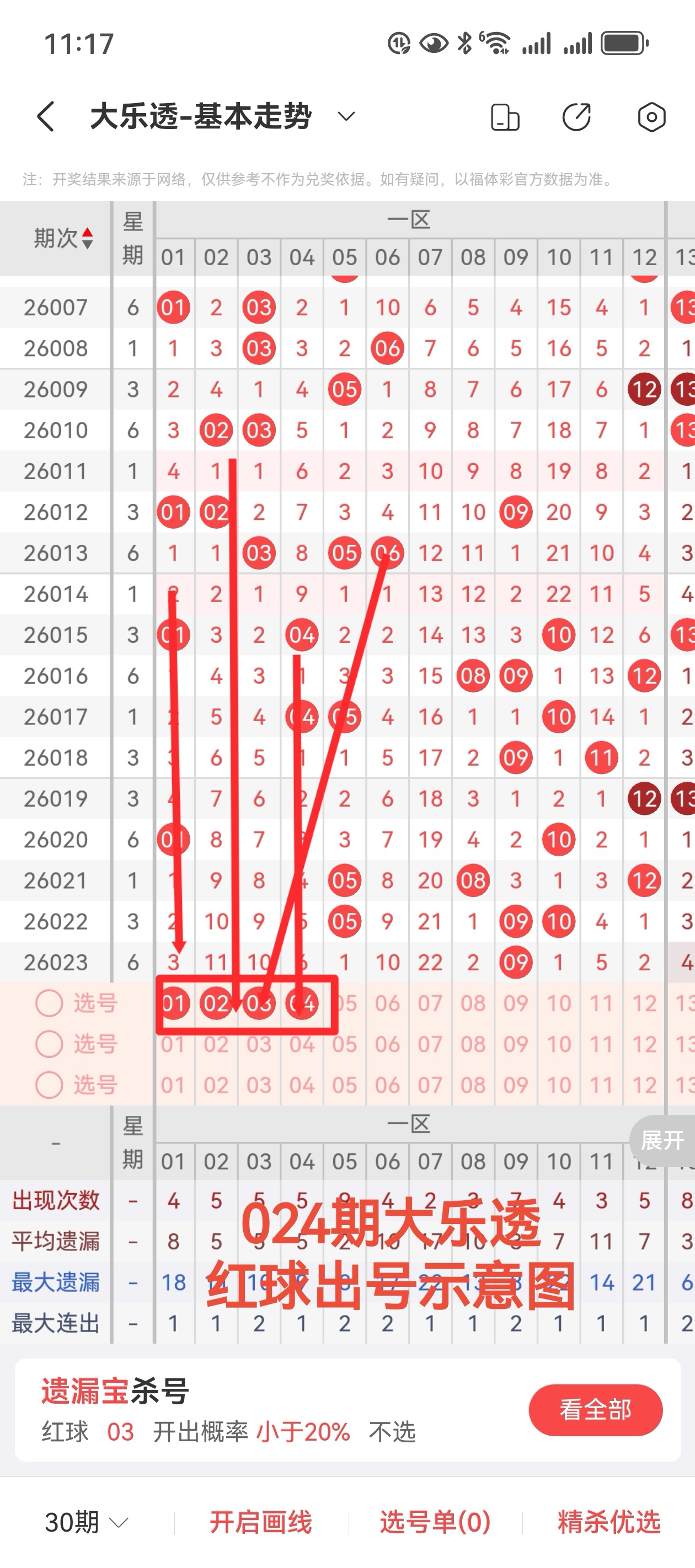Expand statistics with 展开 button
The image size is (695, 1568).
pyautogui.click(x=662, y=1140)
